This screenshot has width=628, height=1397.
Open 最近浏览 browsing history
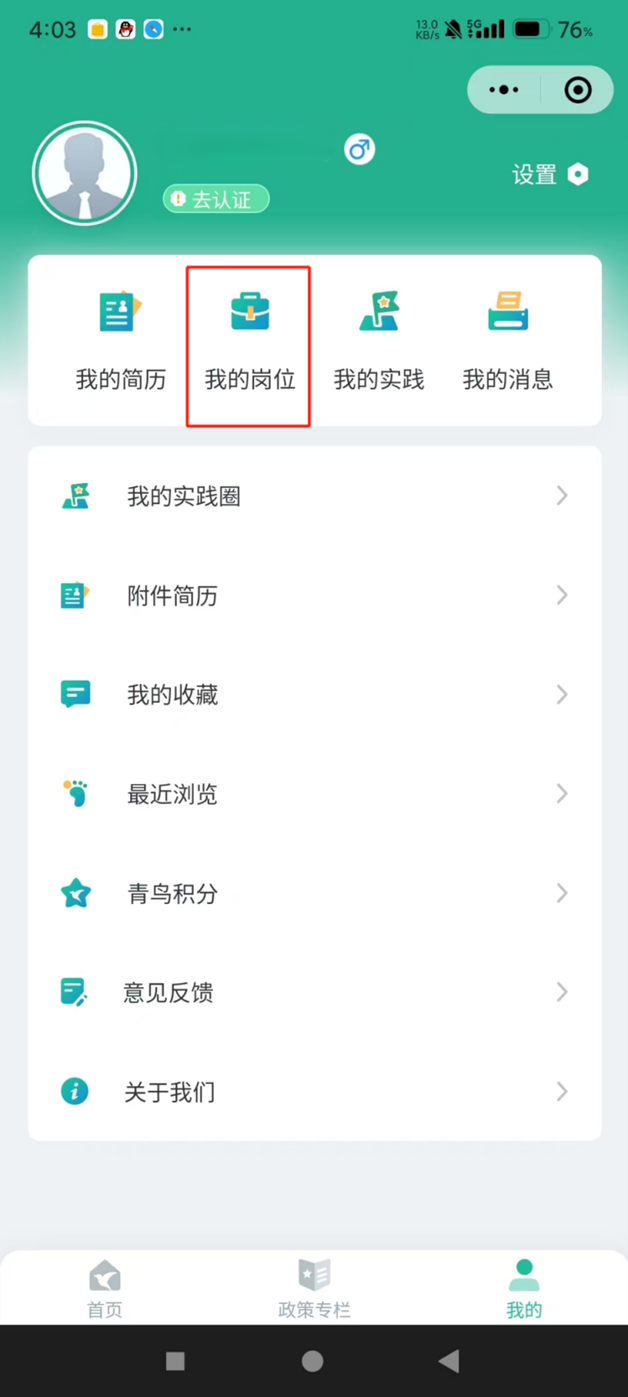(x=314, y=794)
